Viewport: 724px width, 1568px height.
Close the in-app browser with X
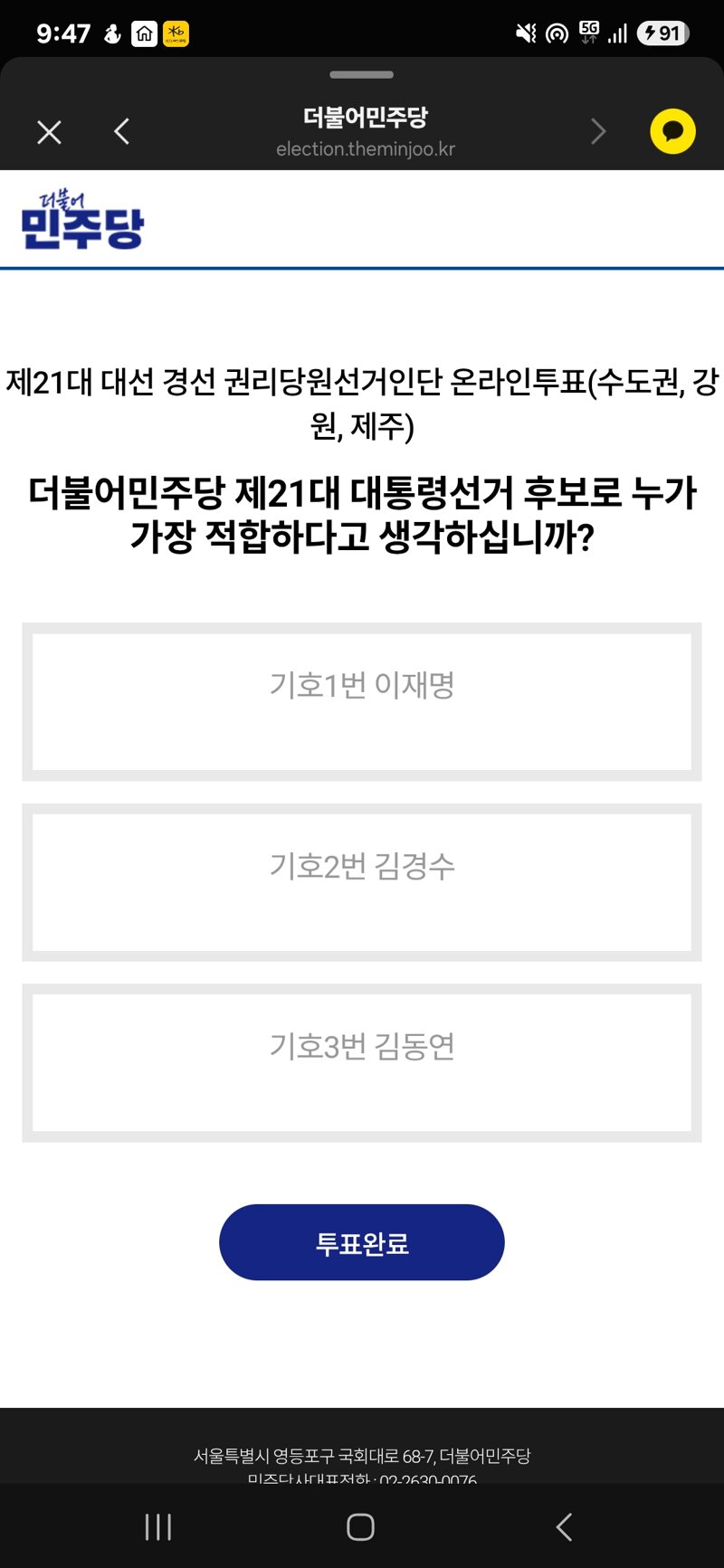click(49, 132)
